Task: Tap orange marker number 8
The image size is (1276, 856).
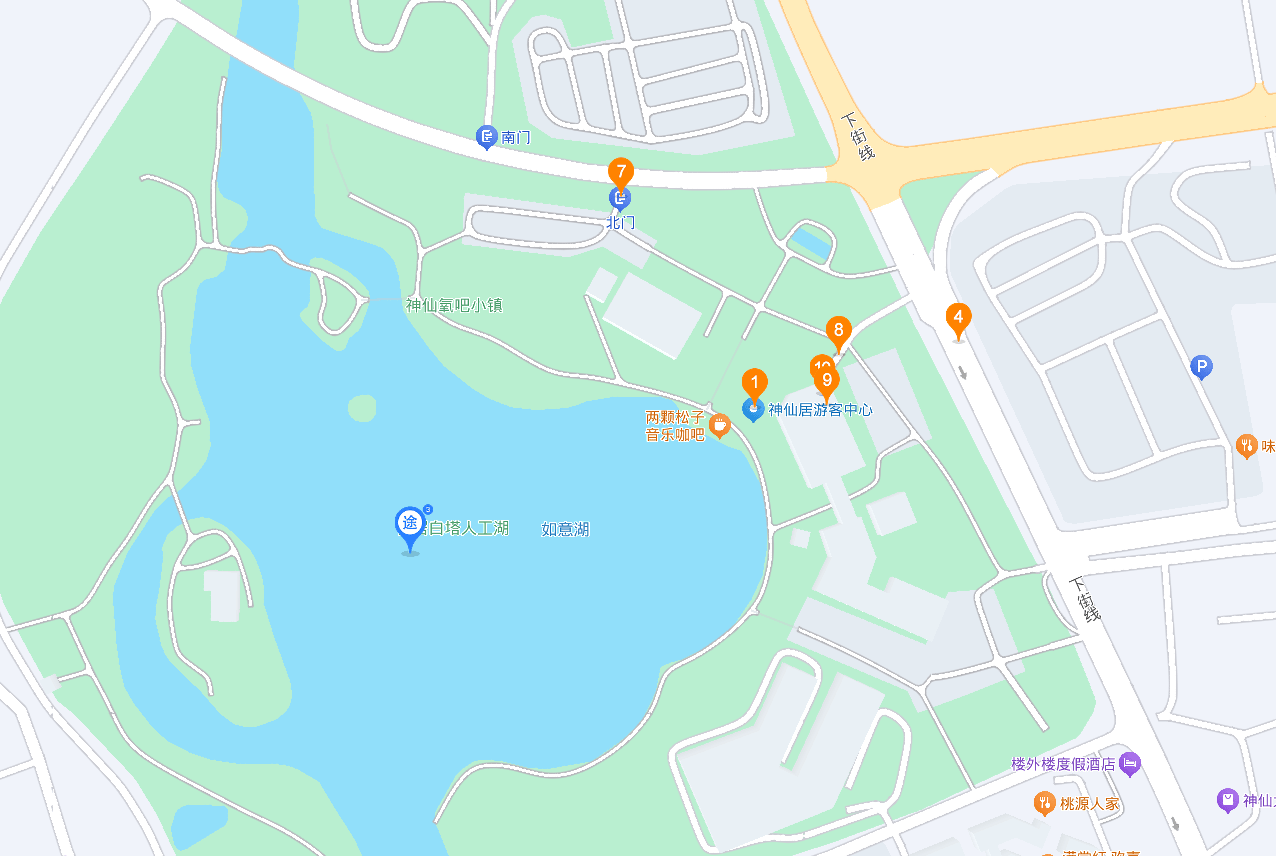Action: point(838,330)
